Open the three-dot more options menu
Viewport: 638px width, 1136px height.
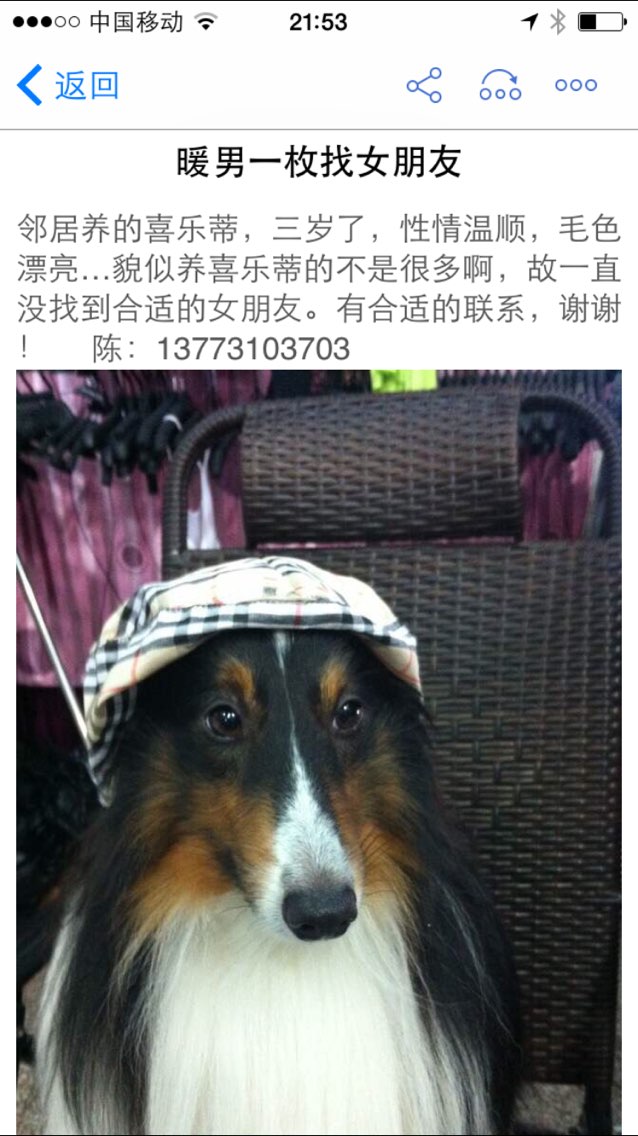coord(576,85)
